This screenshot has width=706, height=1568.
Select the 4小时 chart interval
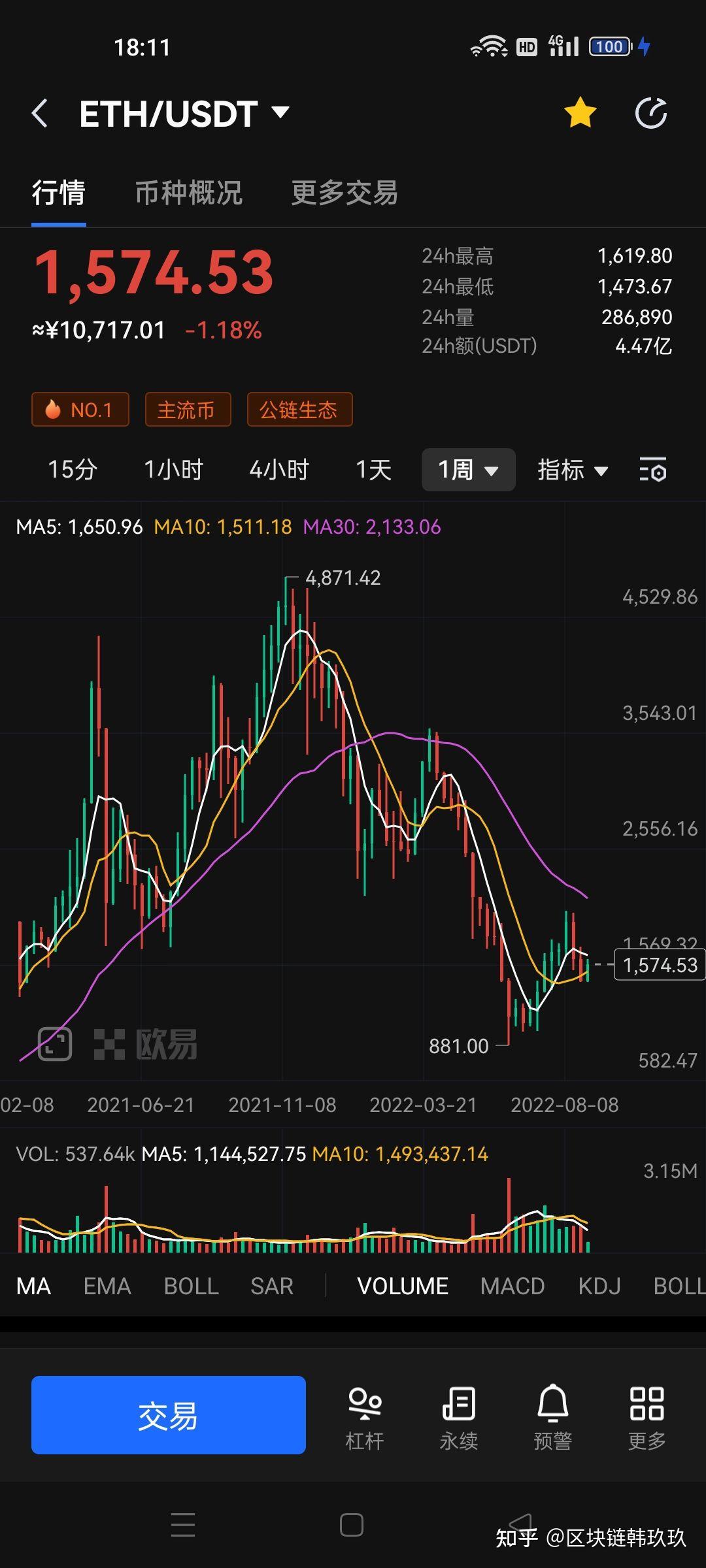(x=279, y=470)
